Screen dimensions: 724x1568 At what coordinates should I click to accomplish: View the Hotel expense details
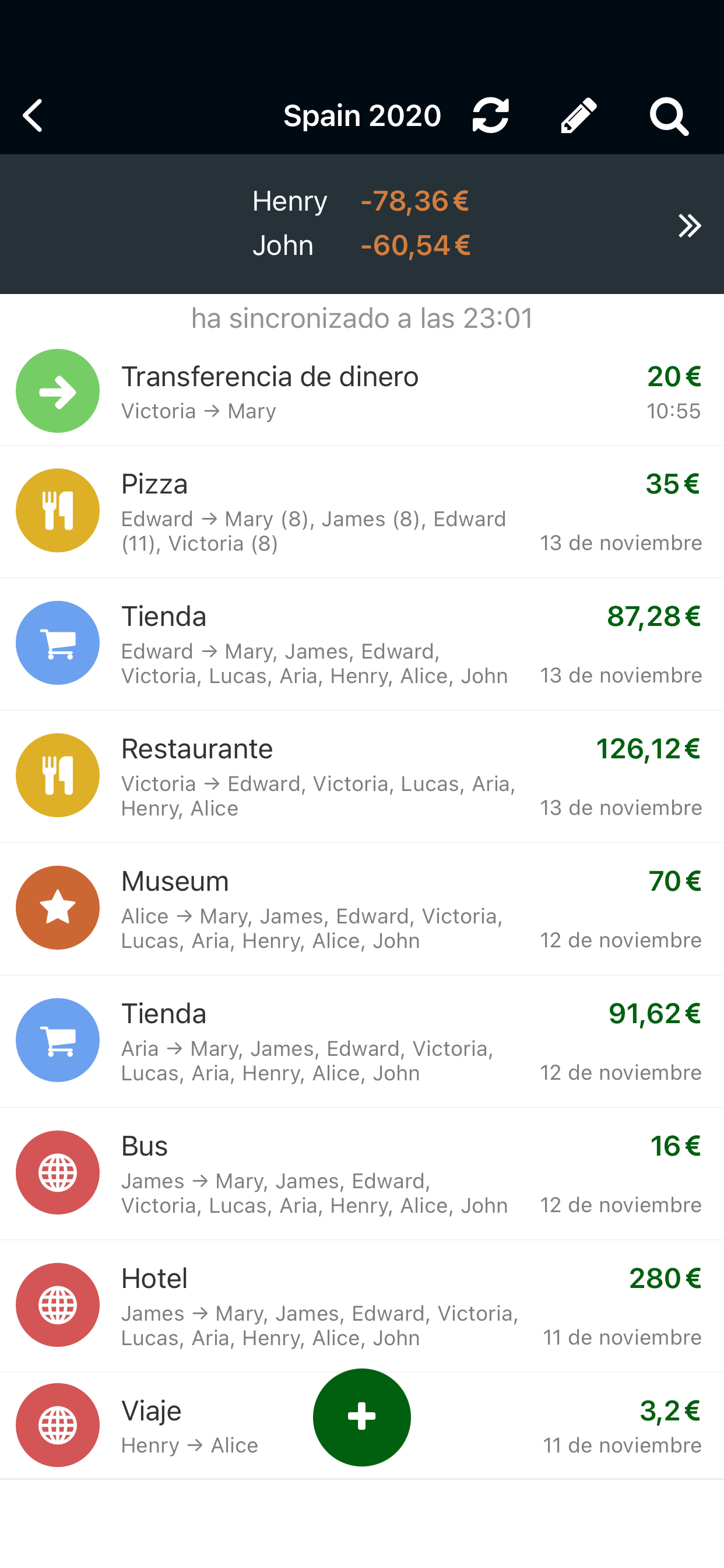tap(362, 1305)
